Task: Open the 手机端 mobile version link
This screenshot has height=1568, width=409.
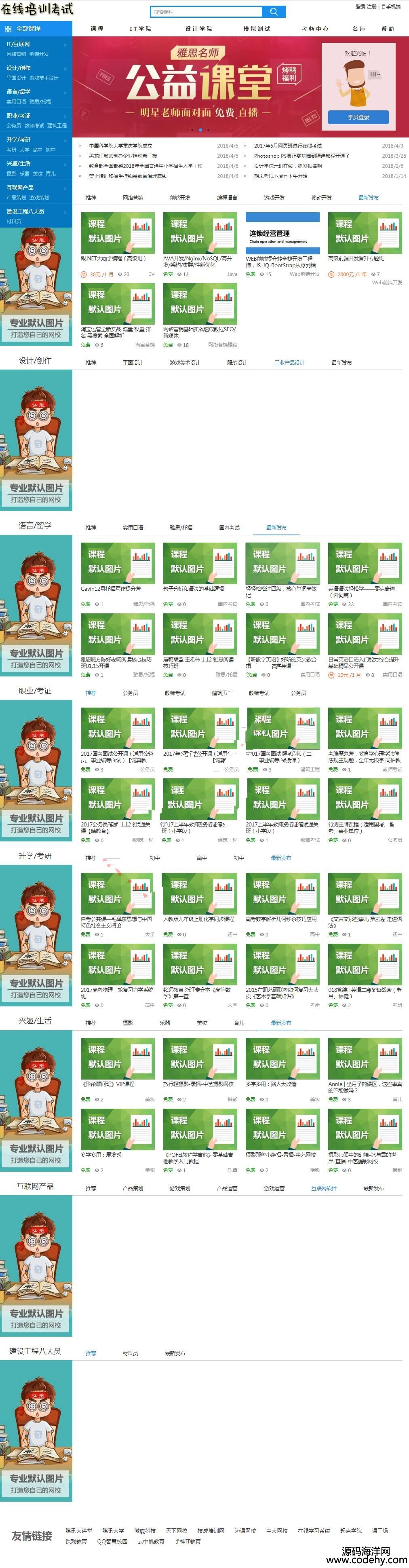Action: tap(392, 7)
